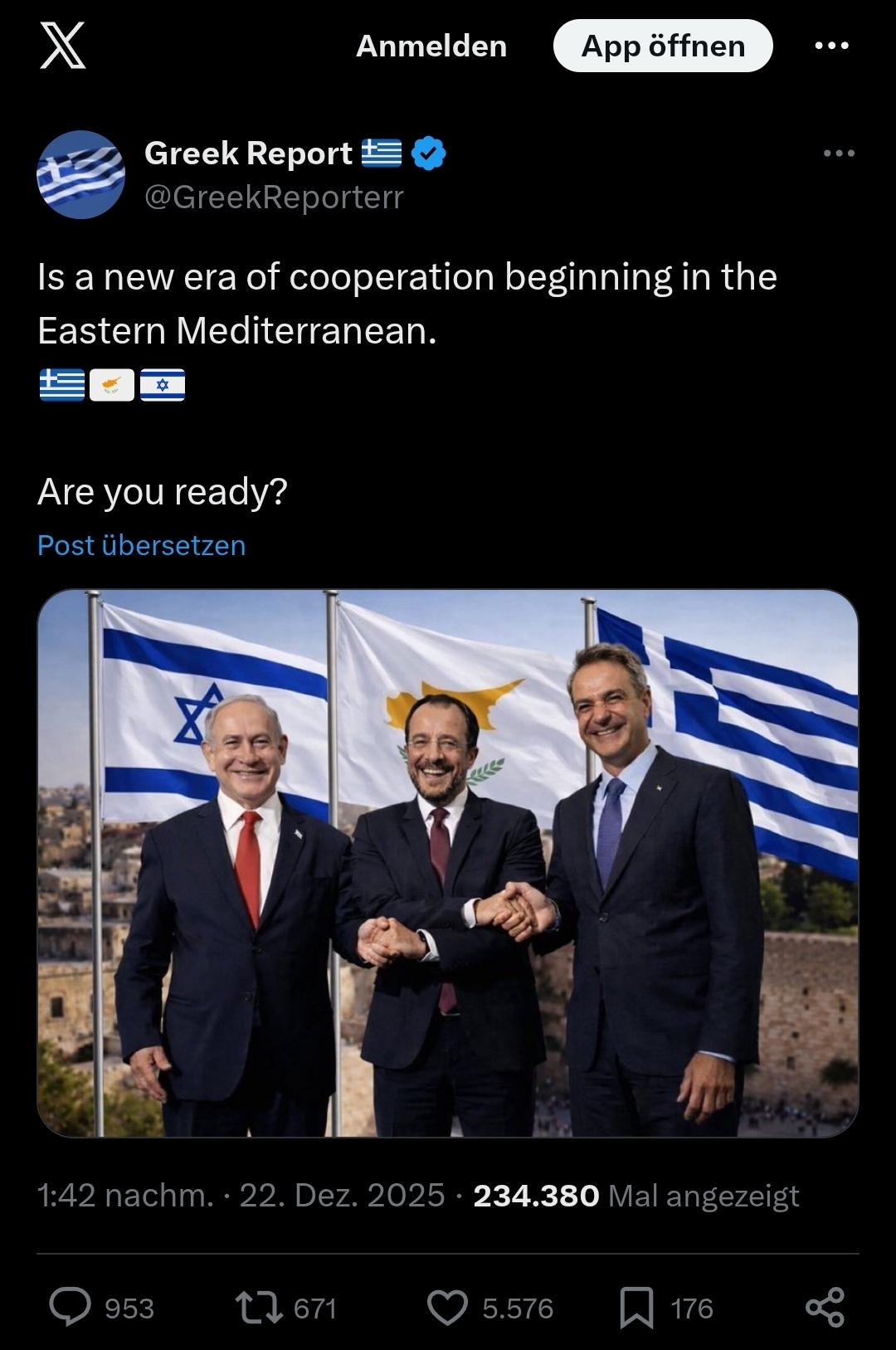Viewport: 896px width, 1350px height.
Task: Open the post's three-dot options menu
Action: click(x=839, y=154)
